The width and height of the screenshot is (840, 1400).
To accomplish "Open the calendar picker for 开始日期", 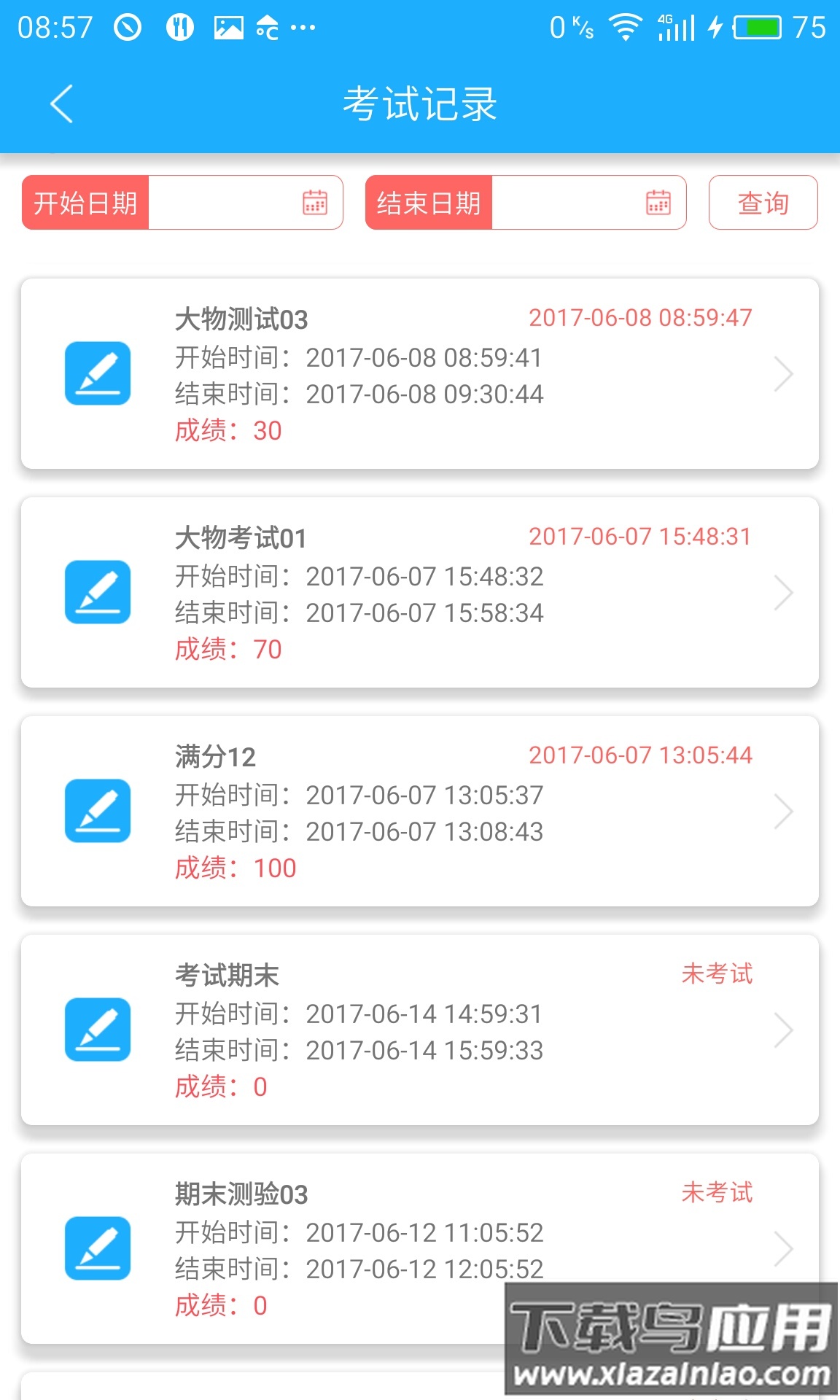I will 316,203.
